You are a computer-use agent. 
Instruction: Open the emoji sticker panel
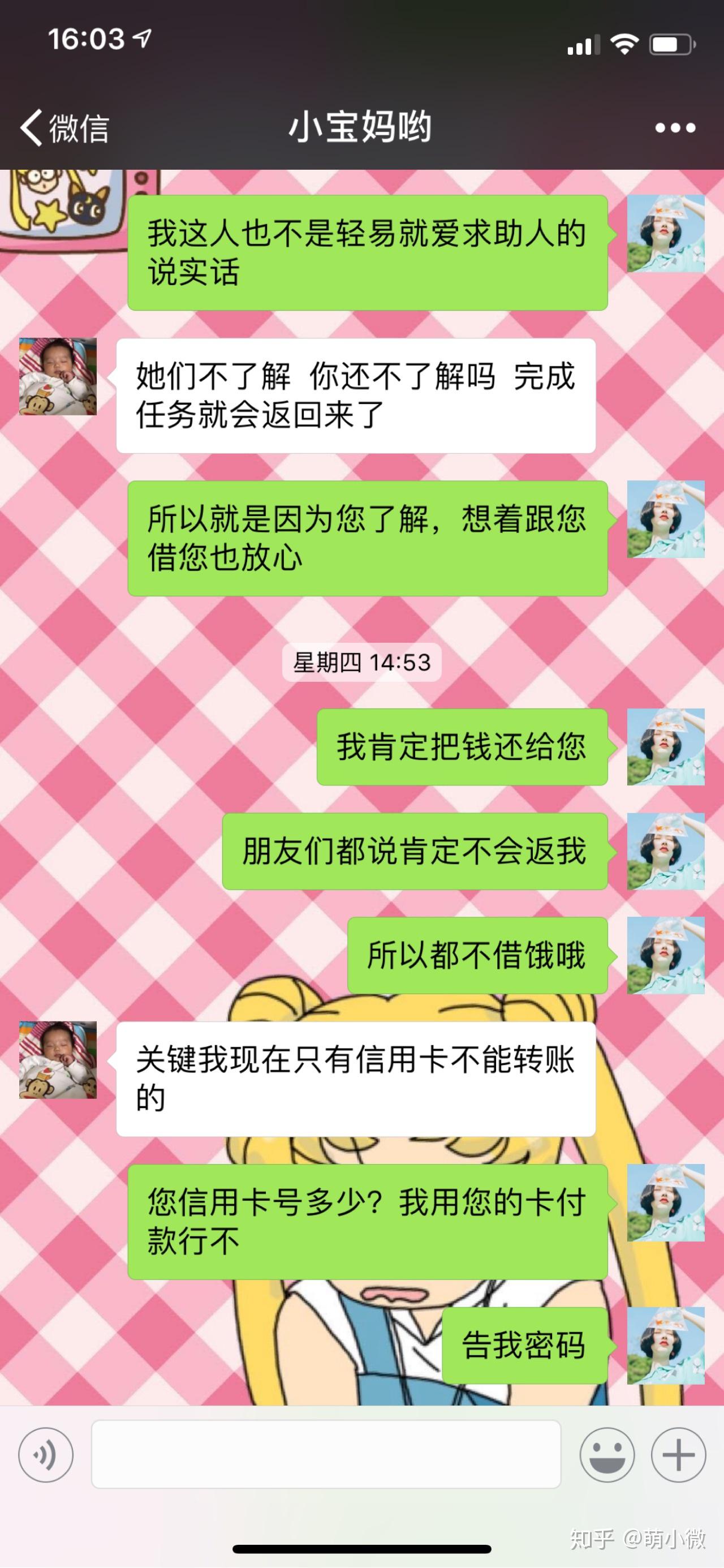[x=606, y=1455]
